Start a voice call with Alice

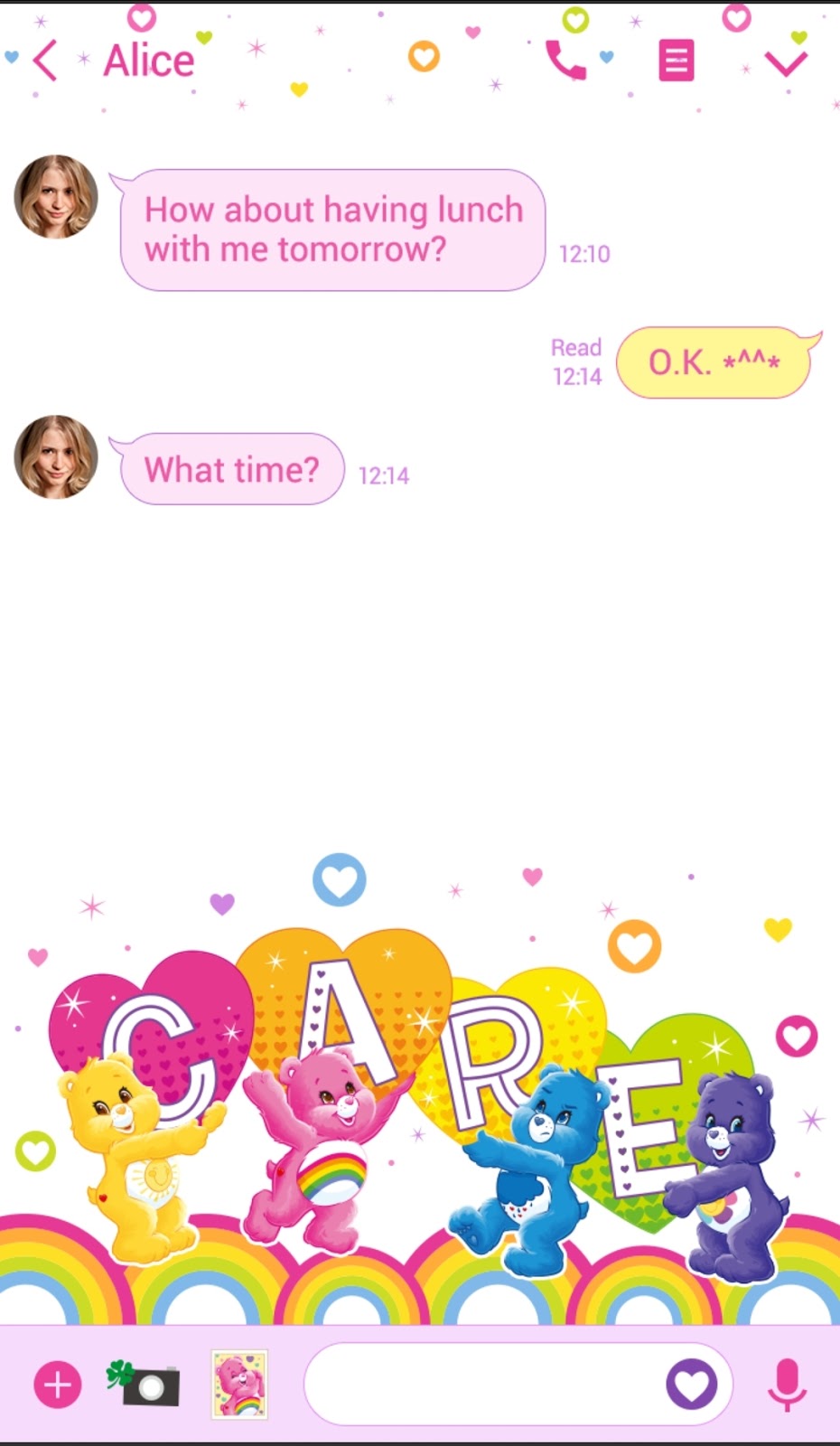[566, 61]
